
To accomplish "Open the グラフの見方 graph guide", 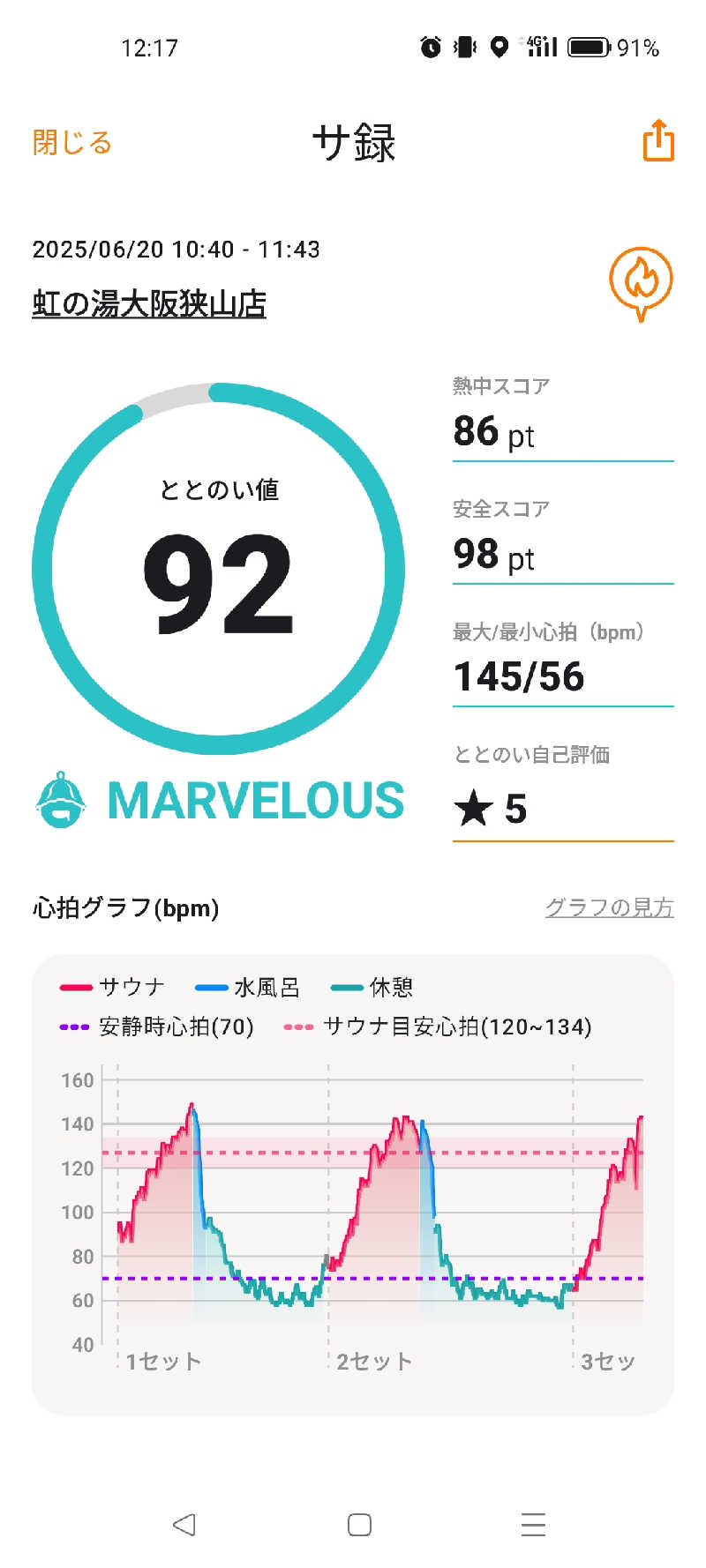I will click(609, 907).
